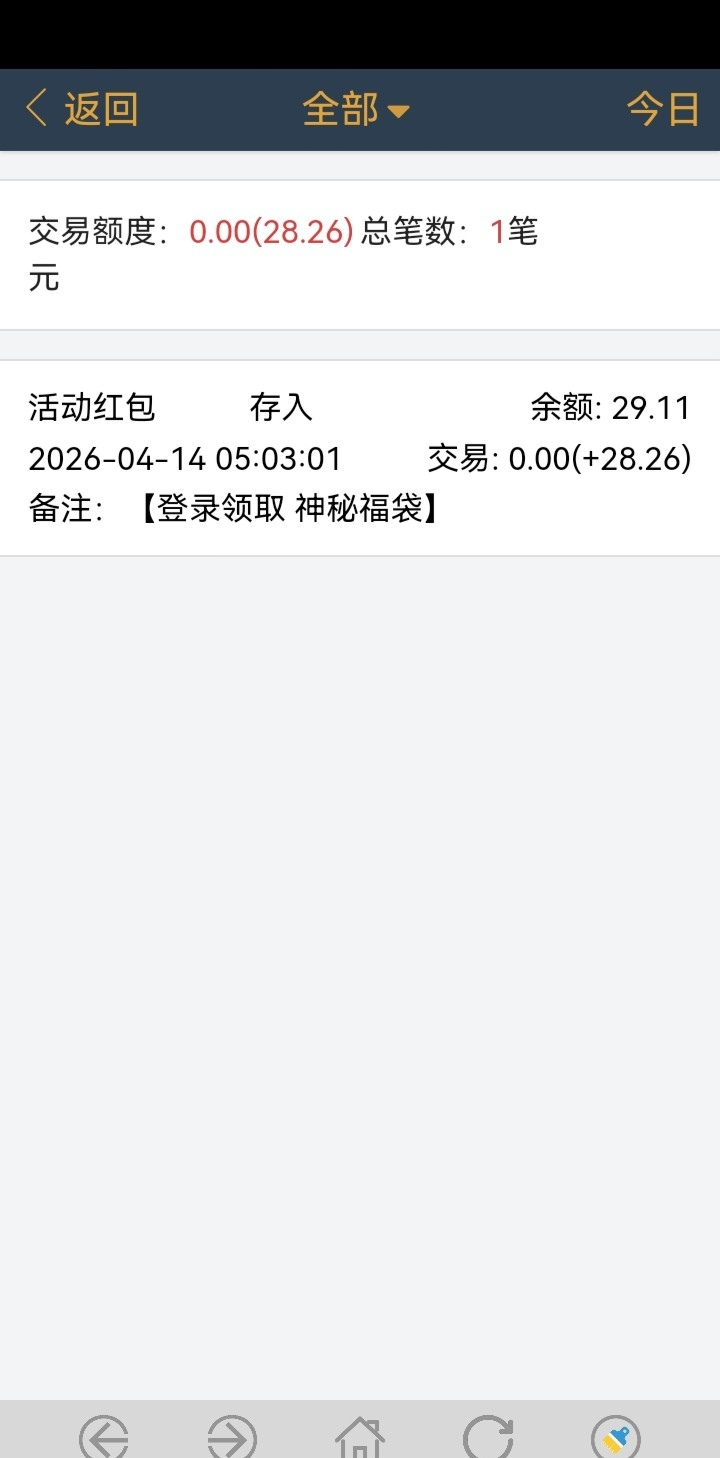720x1458 pixels.
Task: Open the 活动红包 transaction record
Action: click(x=360, y=458)
